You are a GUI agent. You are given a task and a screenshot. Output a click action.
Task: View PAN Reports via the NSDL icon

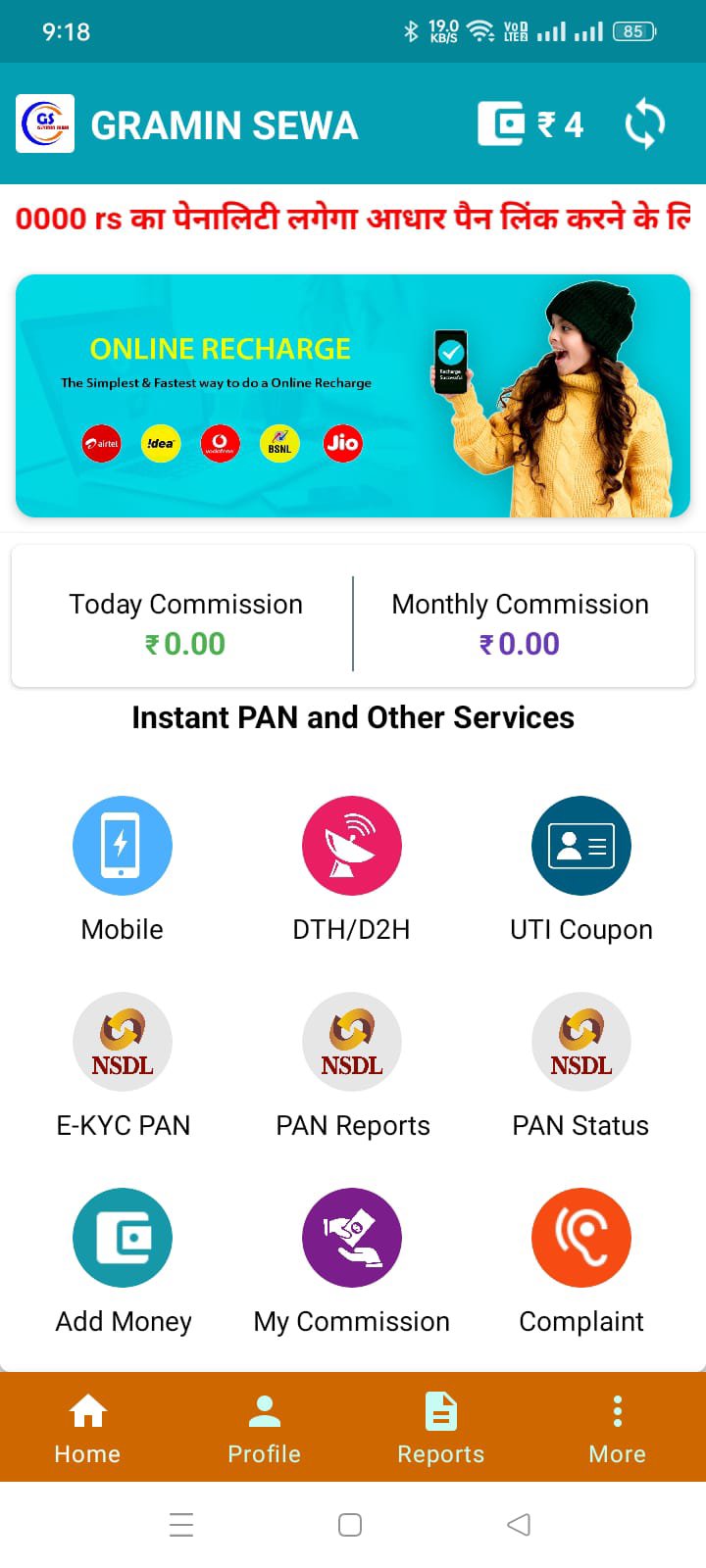click(351, 1041)
